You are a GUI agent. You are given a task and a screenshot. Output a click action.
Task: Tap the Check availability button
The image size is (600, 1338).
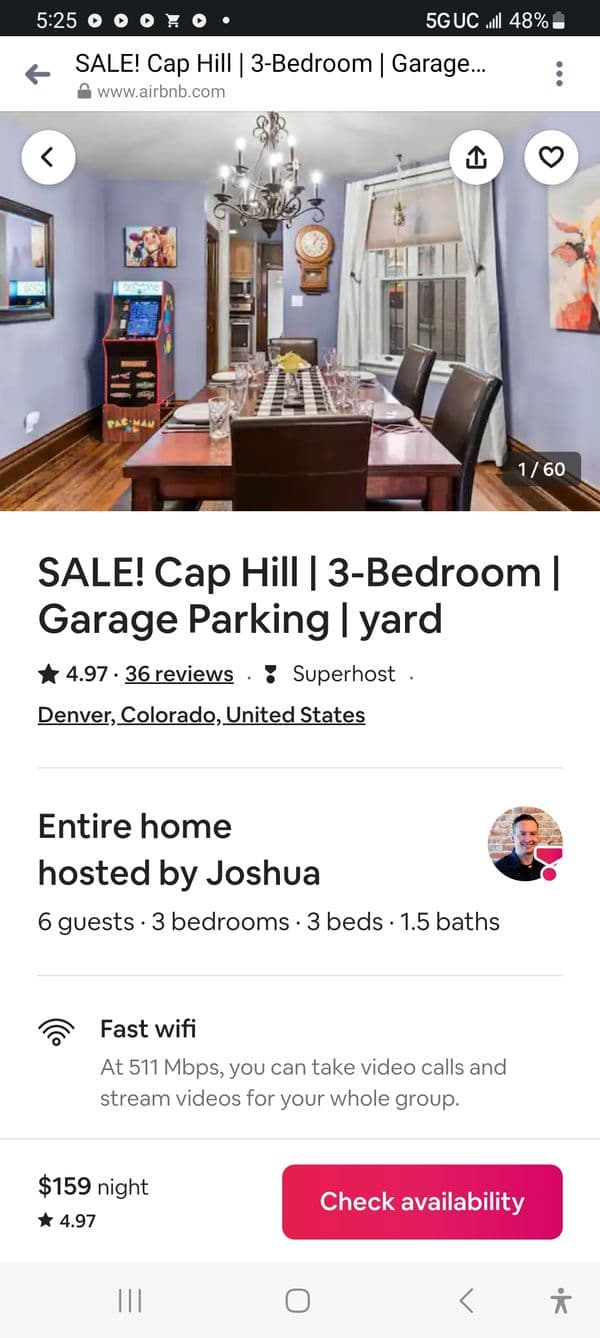click(x=422, y=1201)
